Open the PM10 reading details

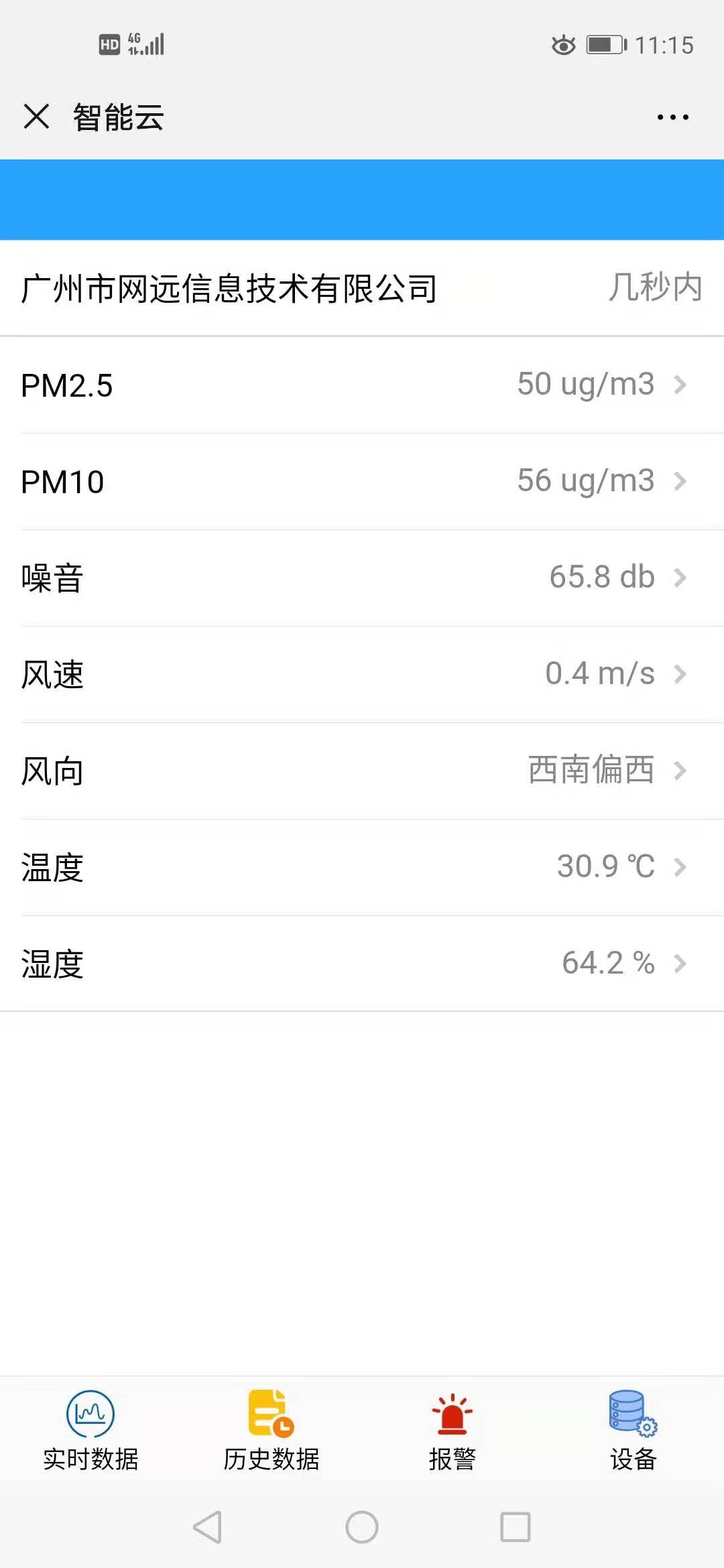click(362, 482)
